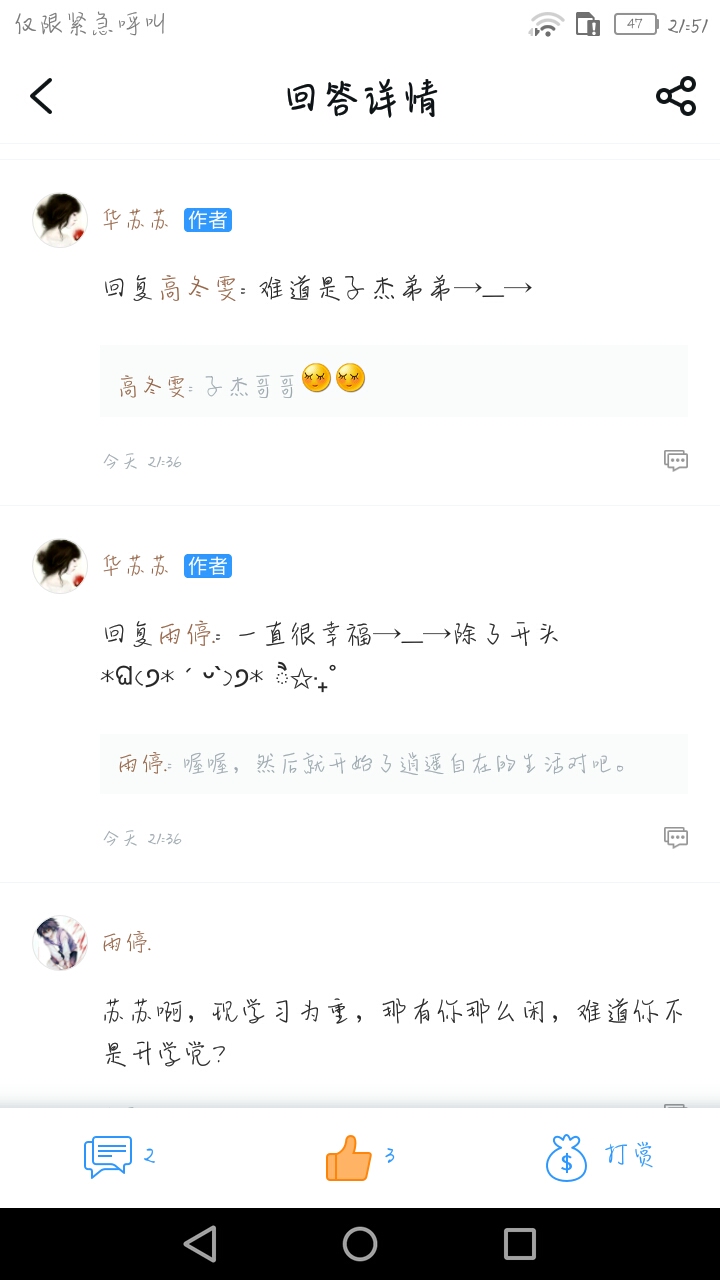Open the quoted comment 子杰哥哥 from 高冬雯

pos(393,381)
